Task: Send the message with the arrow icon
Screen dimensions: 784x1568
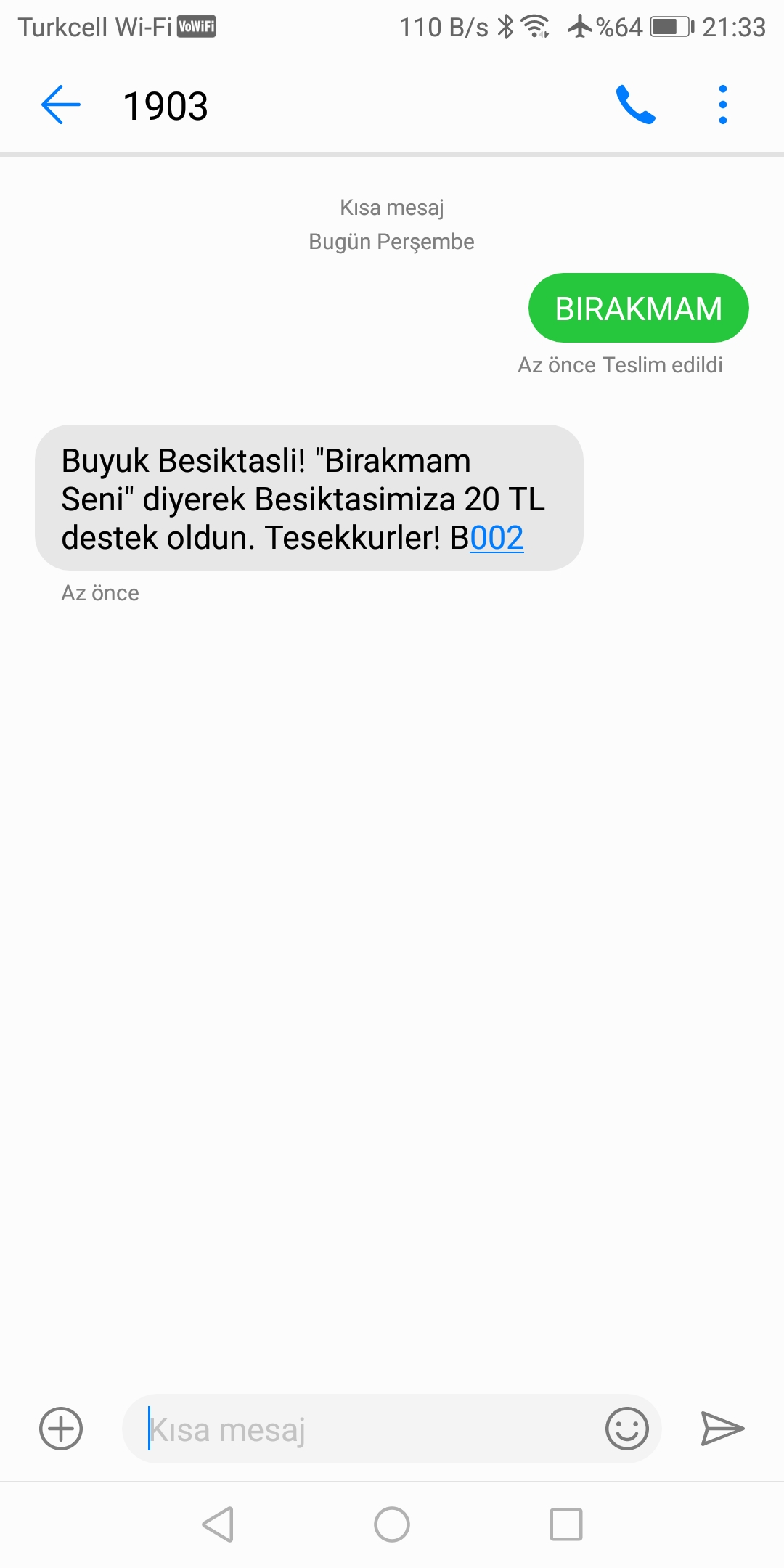Action: pos(722,1429)
